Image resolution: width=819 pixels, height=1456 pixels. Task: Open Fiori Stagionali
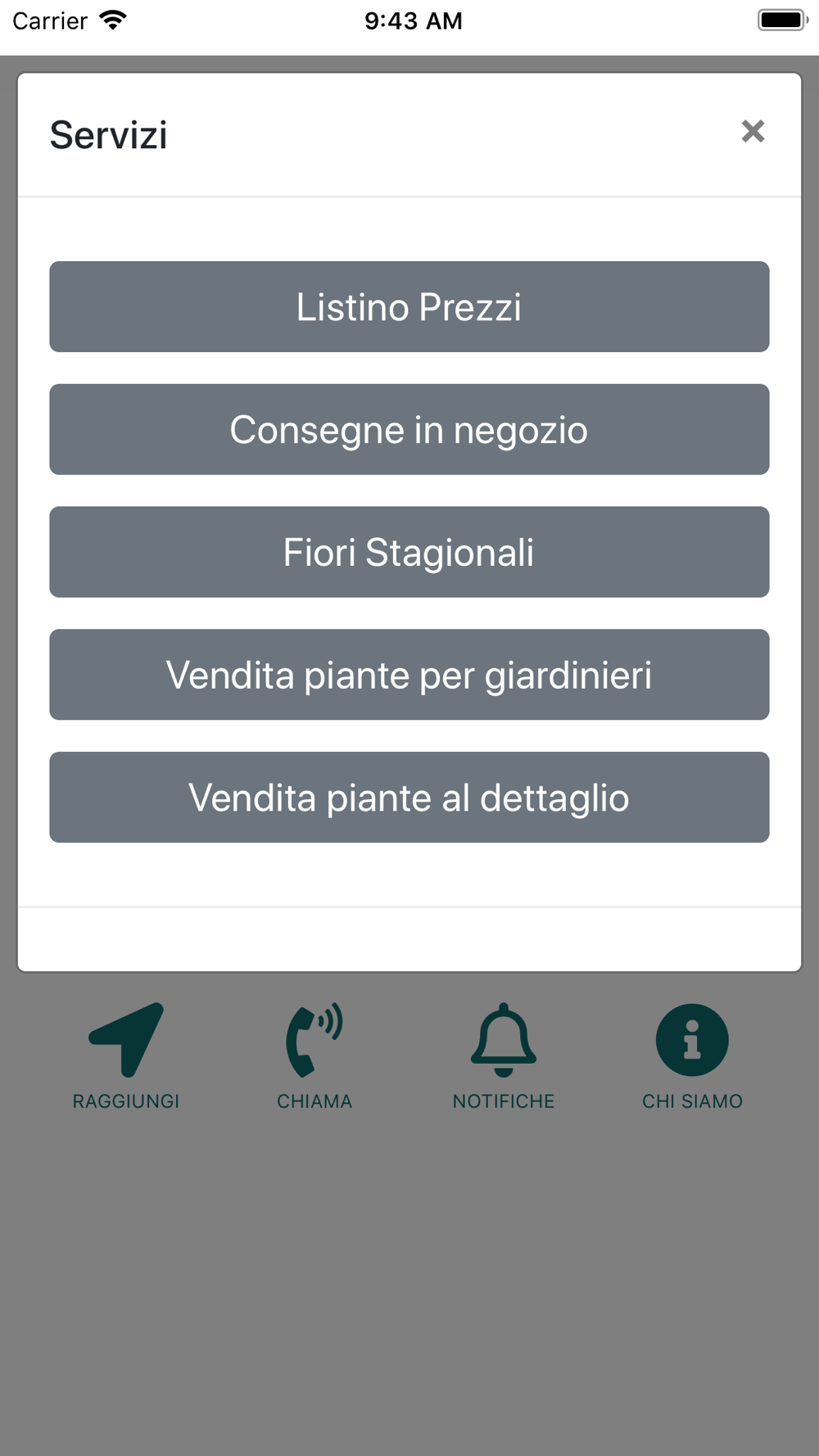[409, 552]
